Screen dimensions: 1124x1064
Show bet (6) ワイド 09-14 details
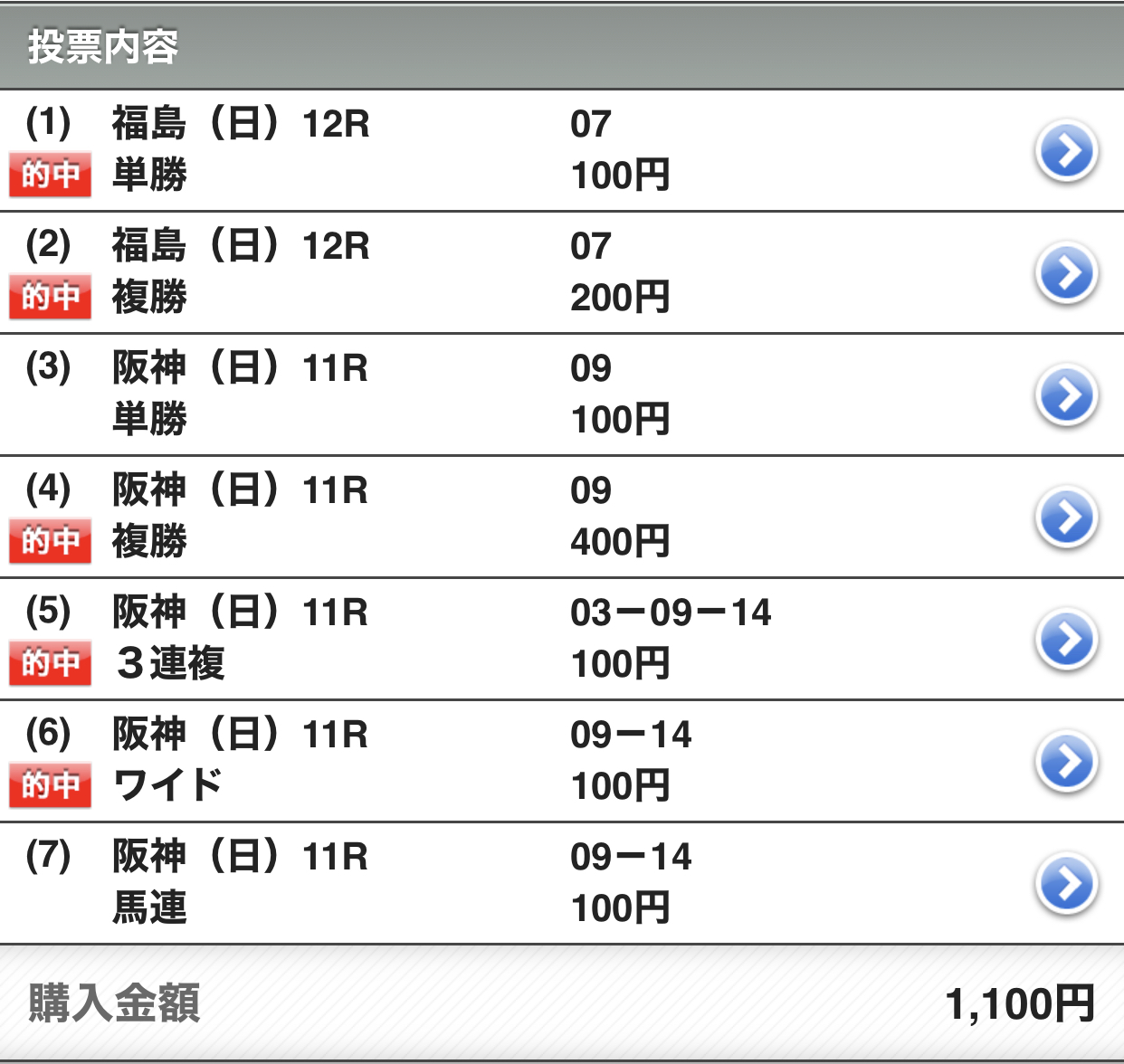click(x=1066, y=762)
